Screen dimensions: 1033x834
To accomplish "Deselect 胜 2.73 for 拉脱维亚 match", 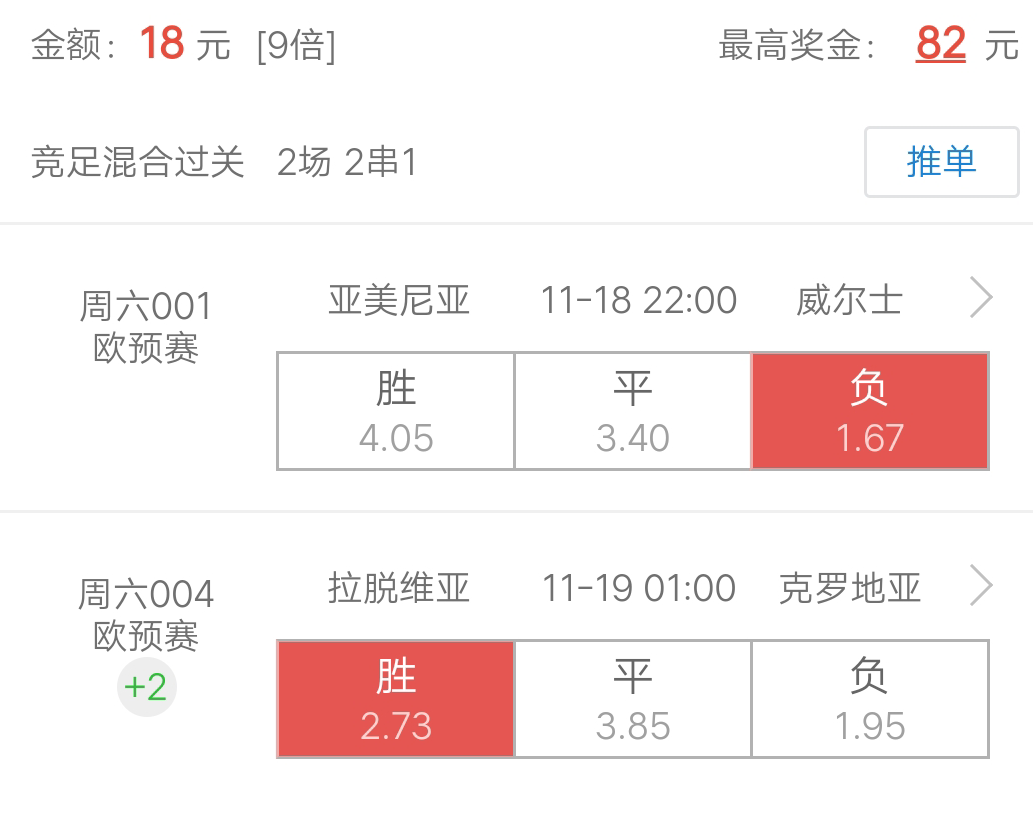I will tap(396, 699).
